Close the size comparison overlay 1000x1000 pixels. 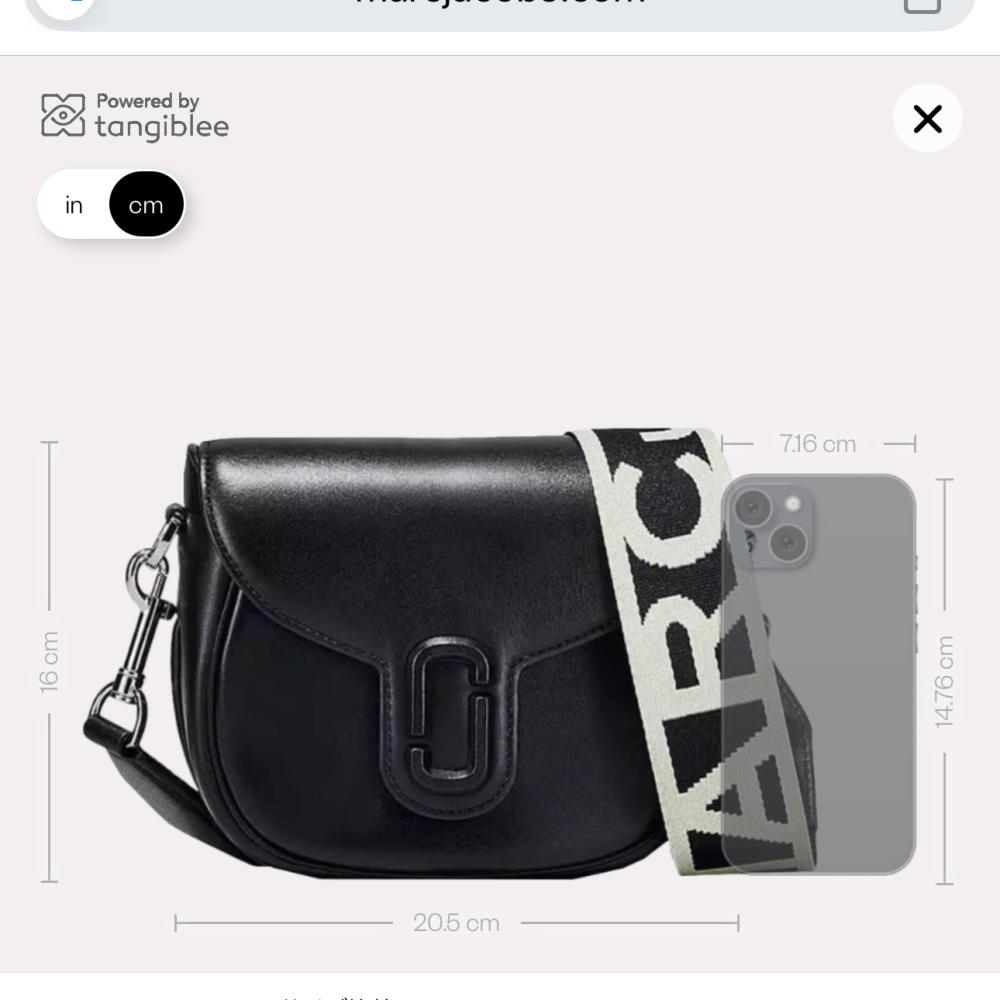click(x=927, y=119)
